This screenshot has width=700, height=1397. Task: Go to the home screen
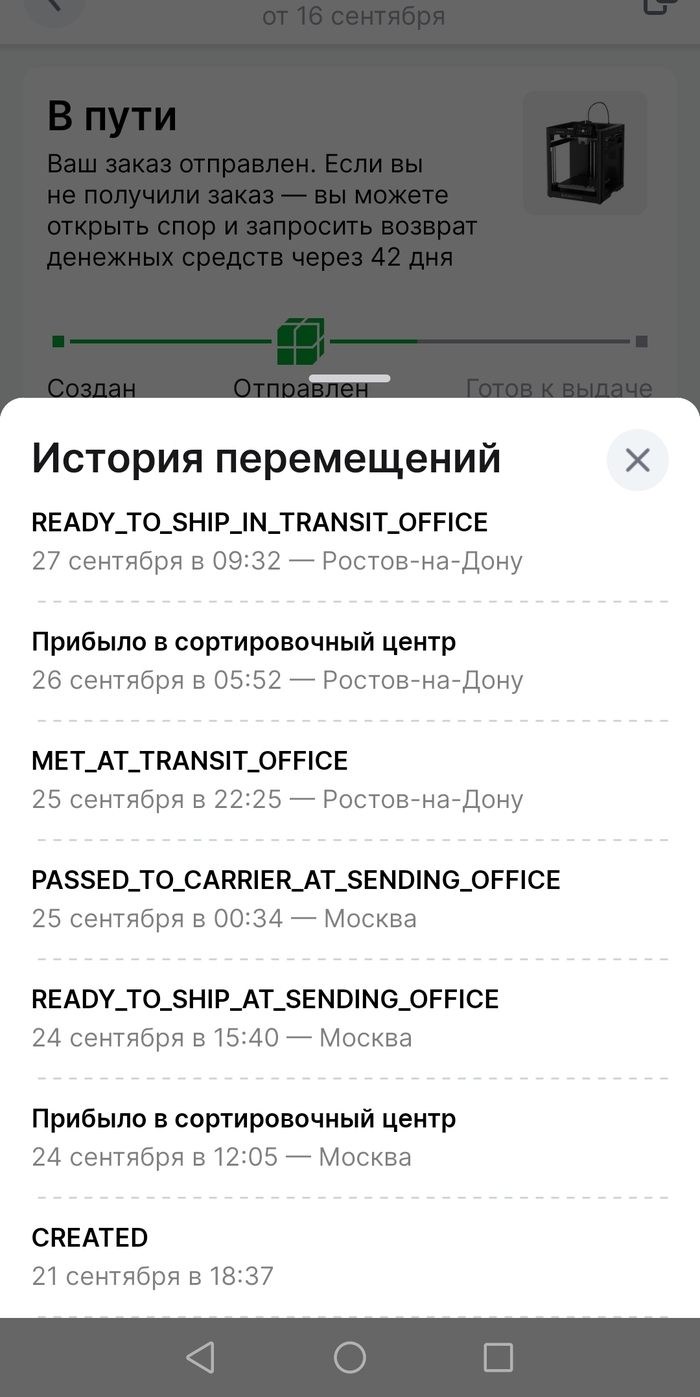pyautogui.click(x=350, y=1357)
